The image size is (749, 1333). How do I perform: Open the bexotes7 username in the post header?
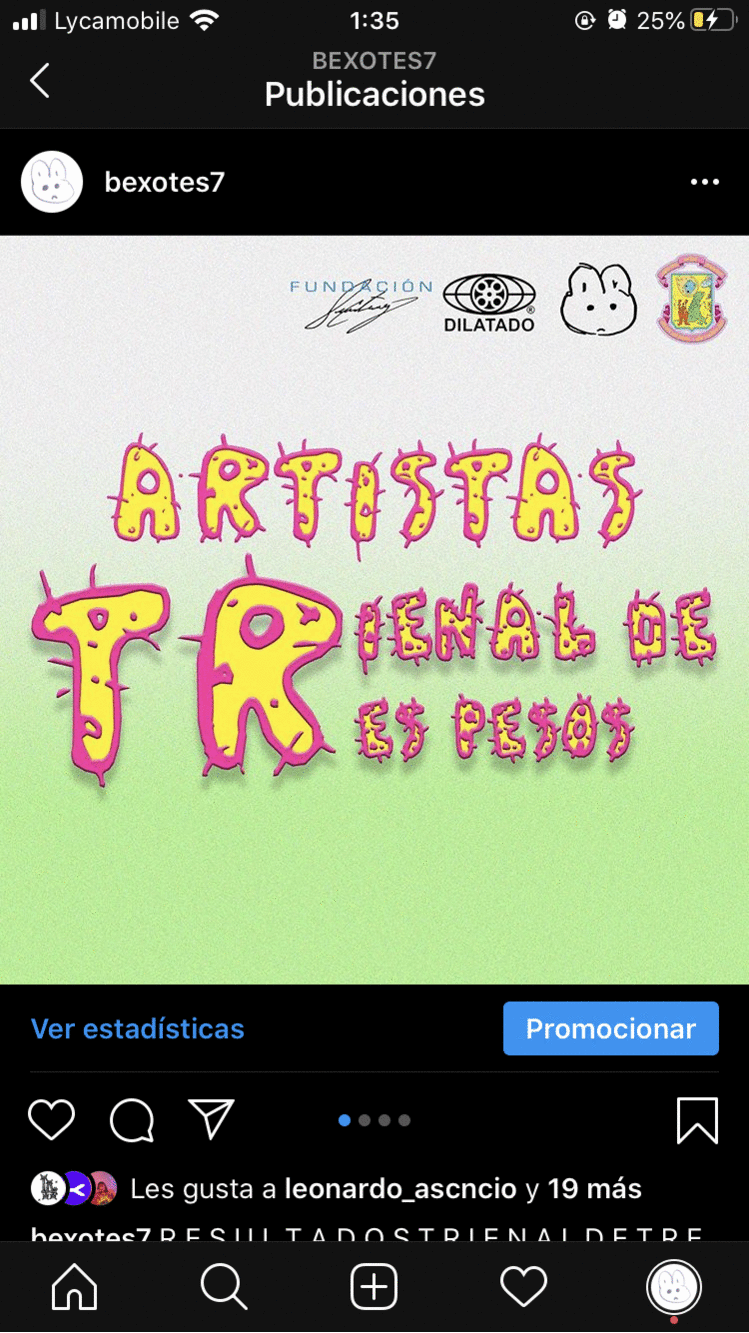click(164, 182)
